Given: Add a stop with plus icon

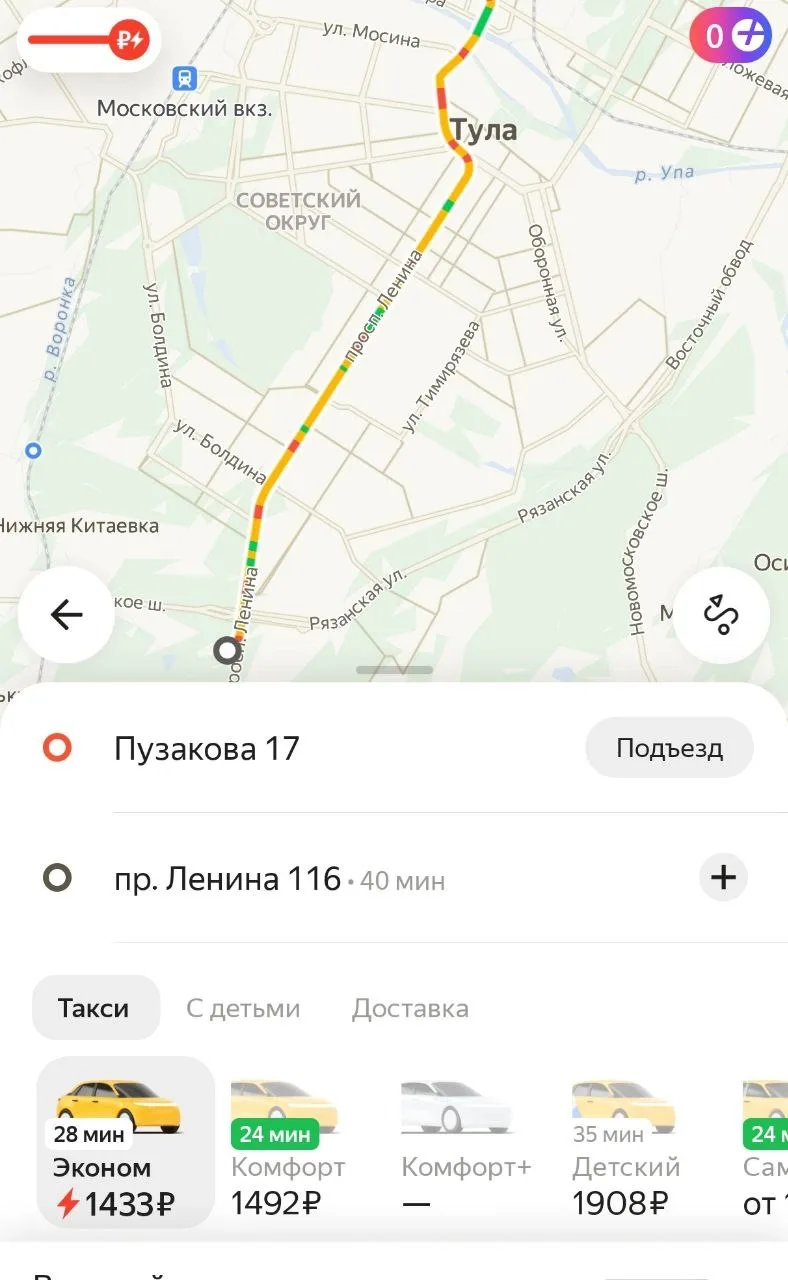Looking at the screenshot, I should pyautogui.click(x=722, y=878).
